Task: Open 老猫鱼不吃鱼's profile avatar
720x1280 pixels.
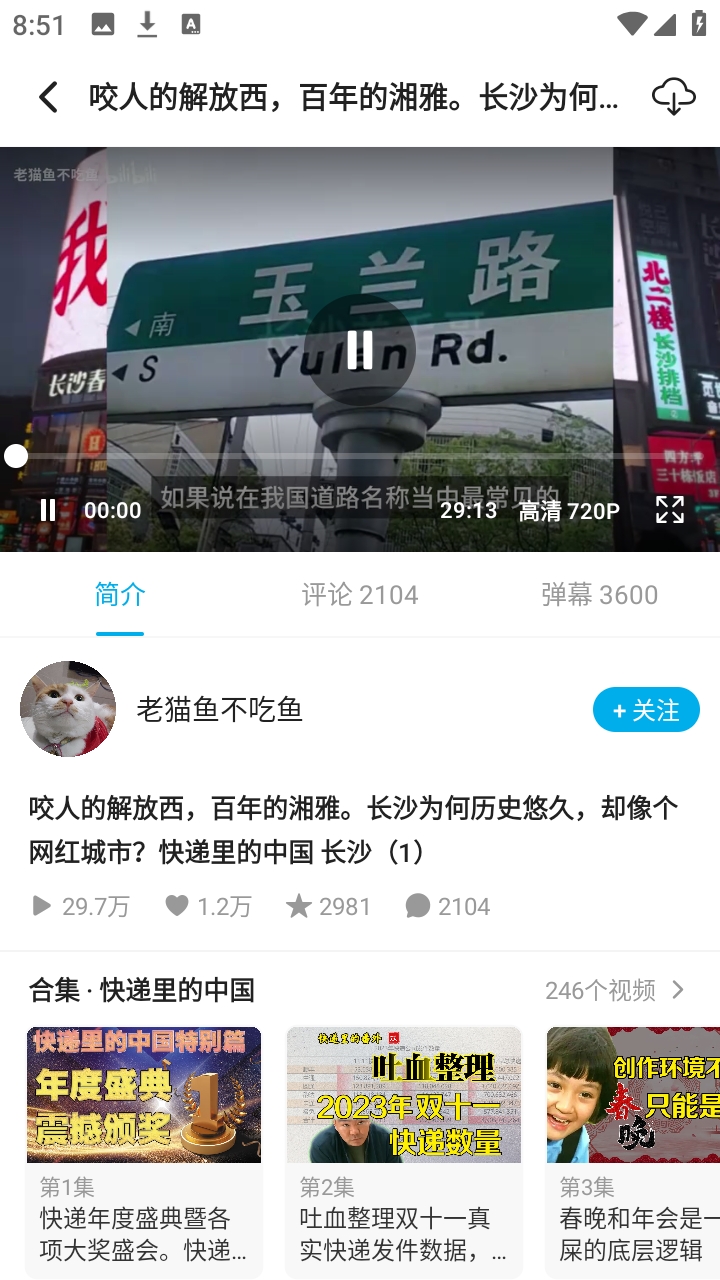Action: [68, 709]
